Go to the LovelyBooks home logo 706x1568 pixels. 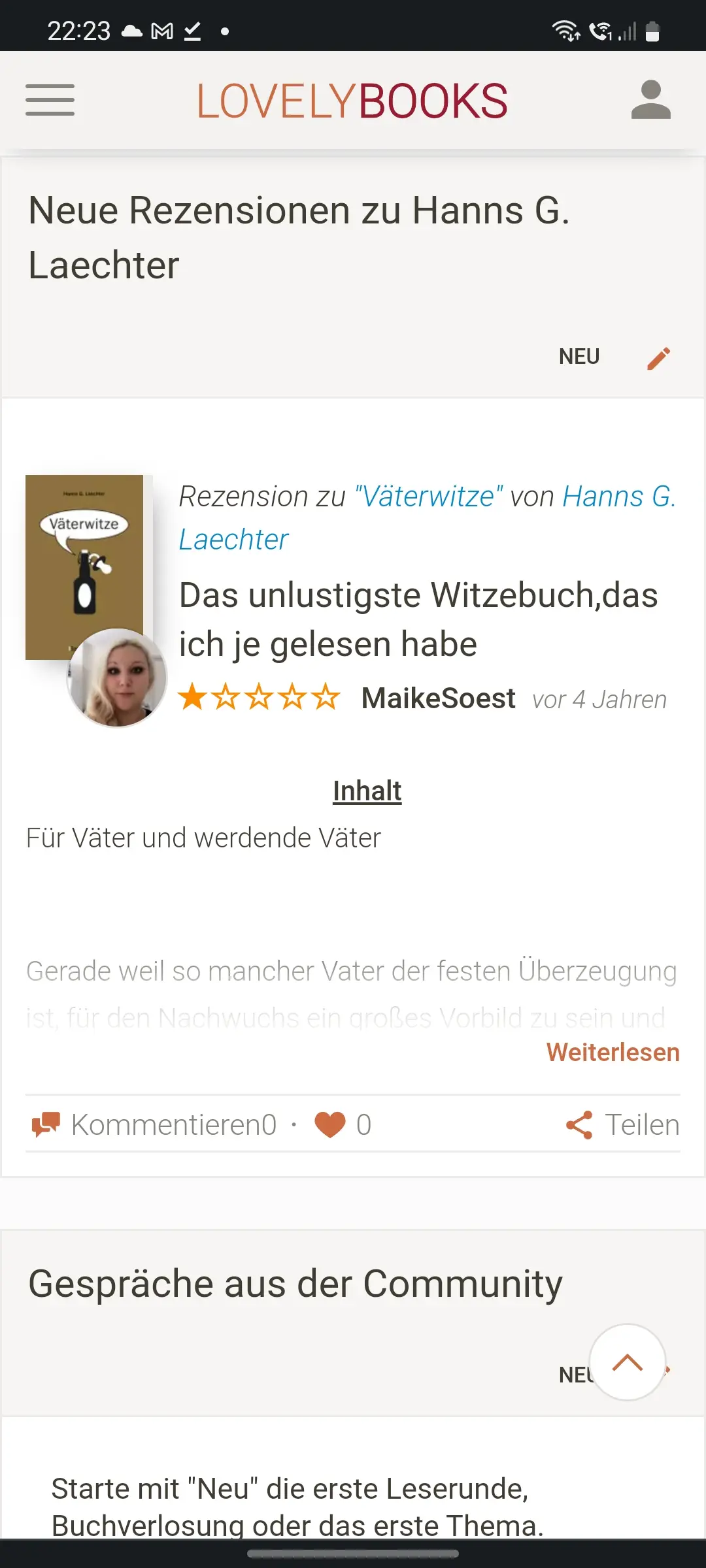[x=352, y=101]
